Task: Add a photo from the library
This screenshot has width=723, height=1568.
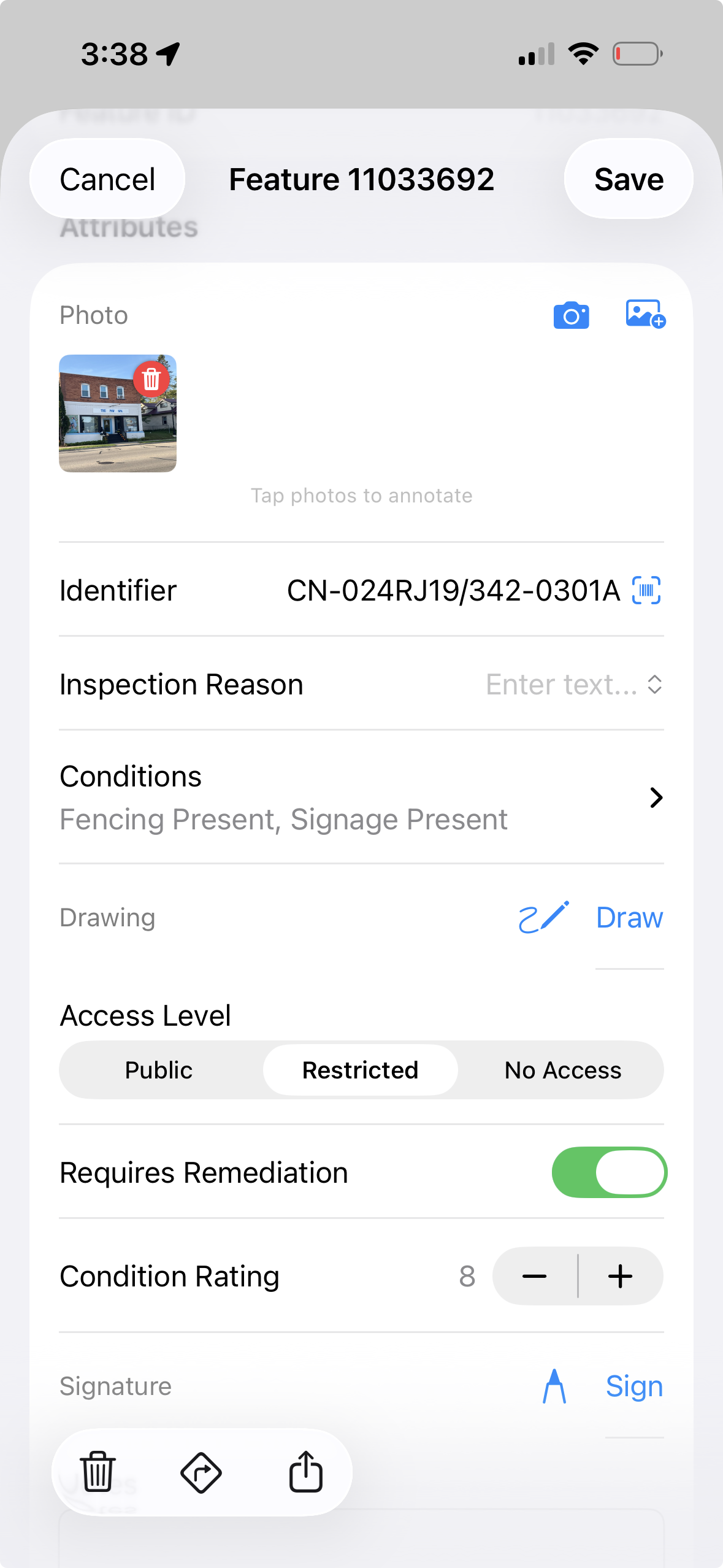Action: tap(645, 315)
